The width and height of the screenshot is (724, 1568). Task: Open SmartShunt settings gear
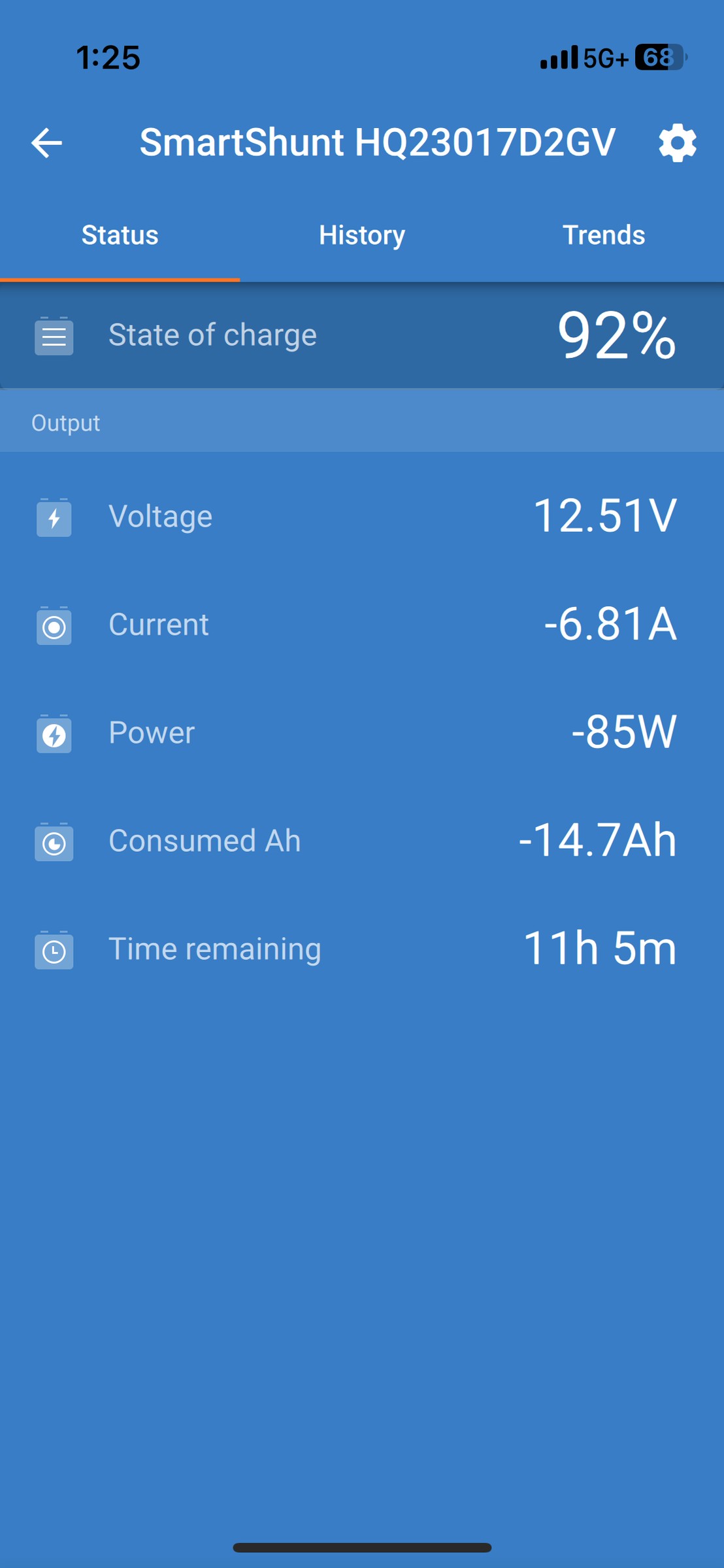coord(677,143)
